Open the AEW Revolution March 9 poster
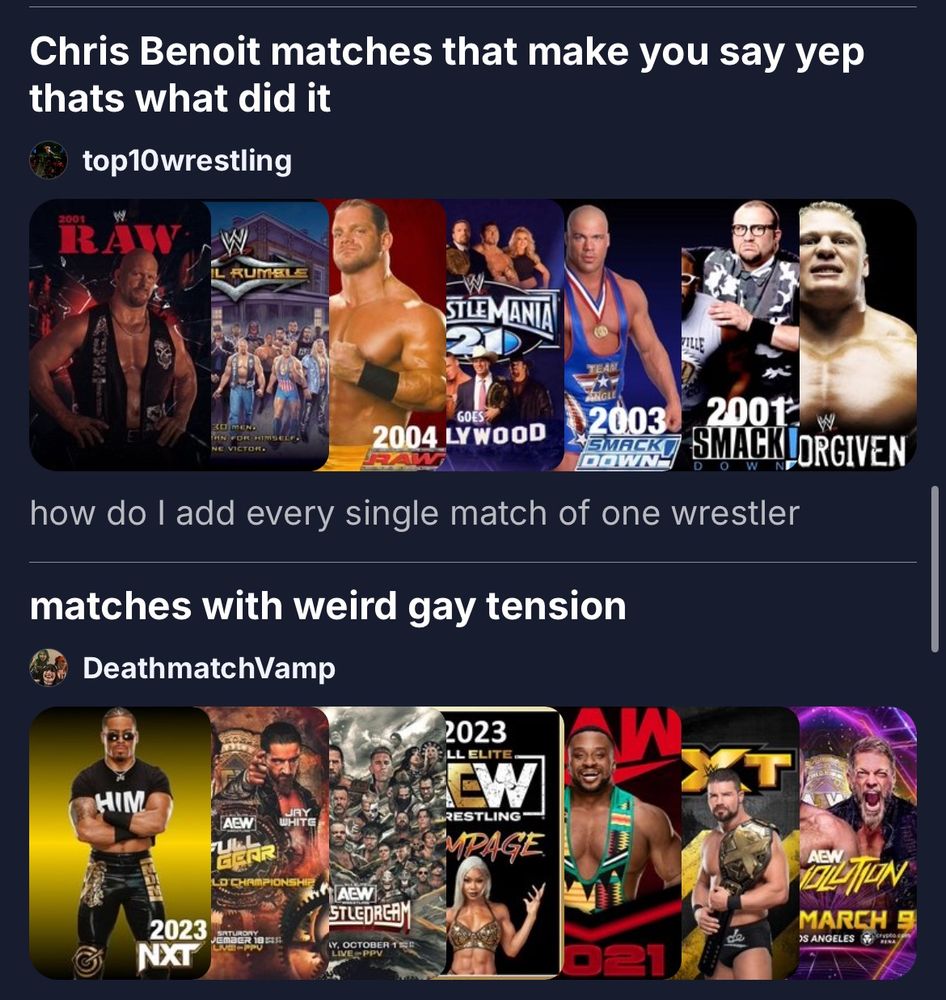 tap(858, 843)
